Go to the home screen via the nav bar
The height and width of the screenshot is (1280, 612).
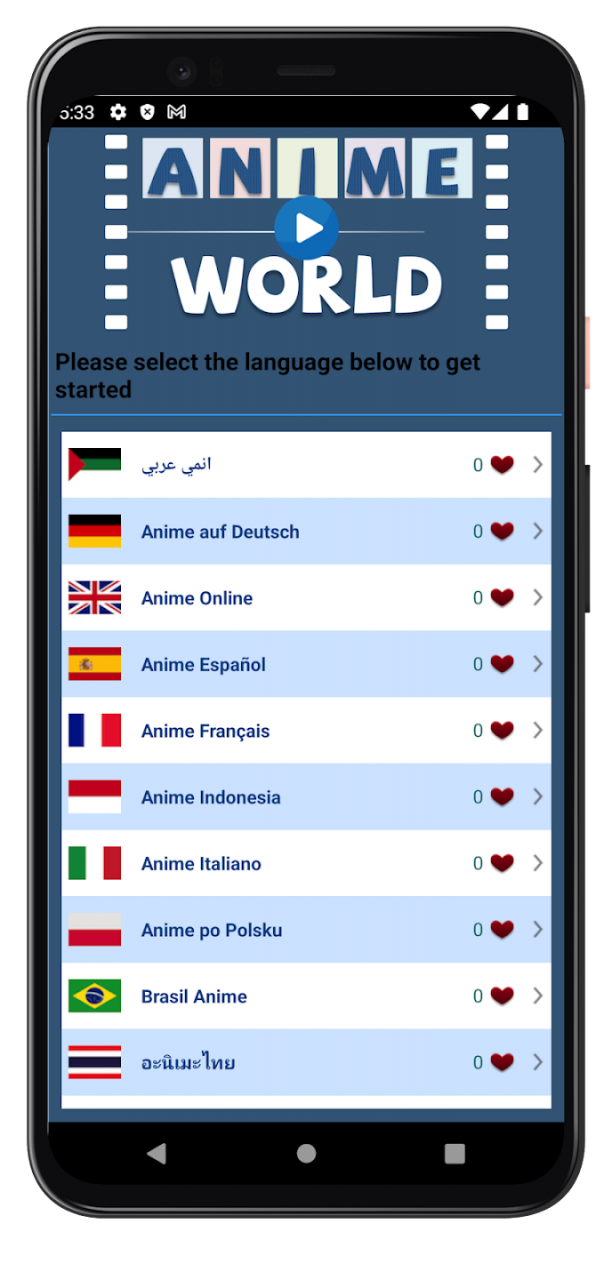pos(306,1153)
